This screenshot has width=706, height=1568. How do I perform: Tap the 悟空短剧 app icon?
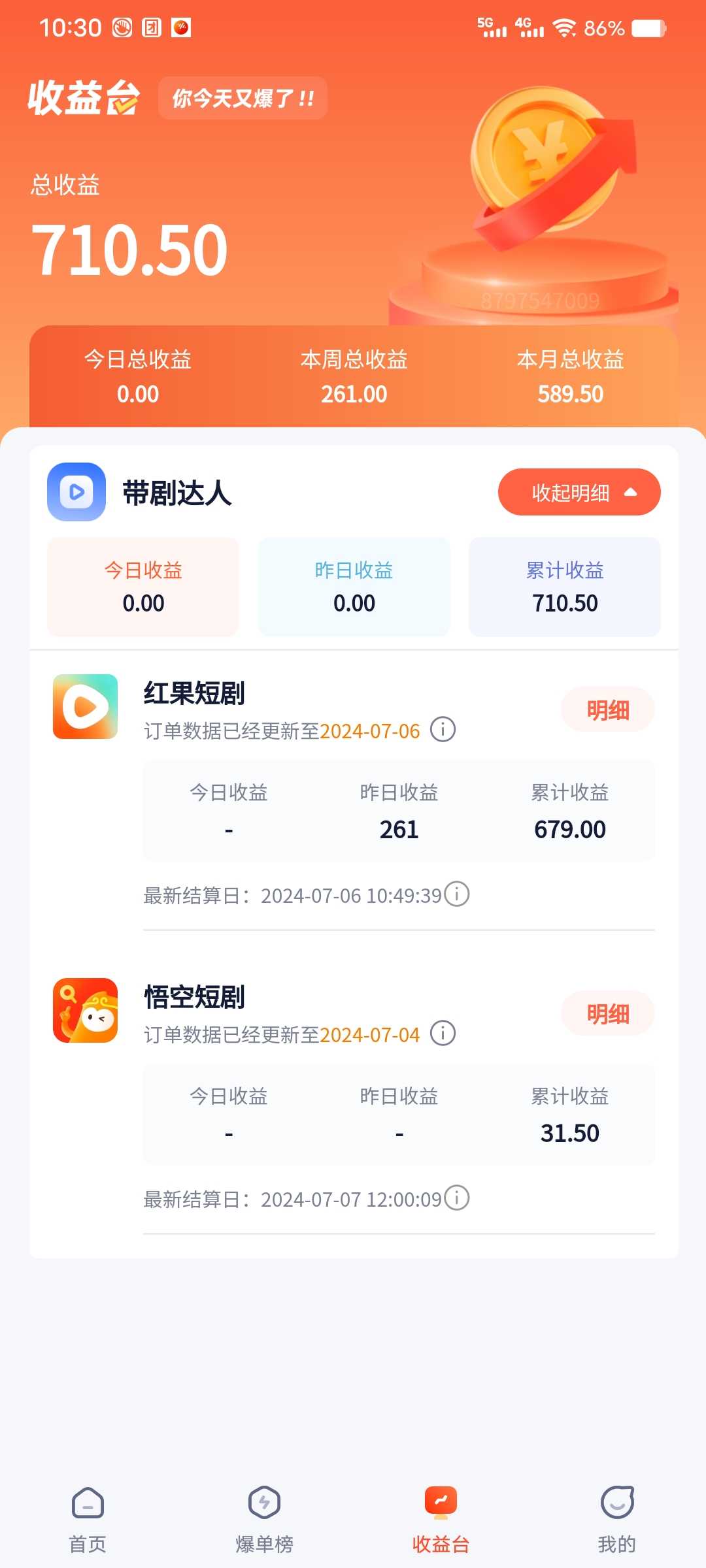pos(84,1012)
